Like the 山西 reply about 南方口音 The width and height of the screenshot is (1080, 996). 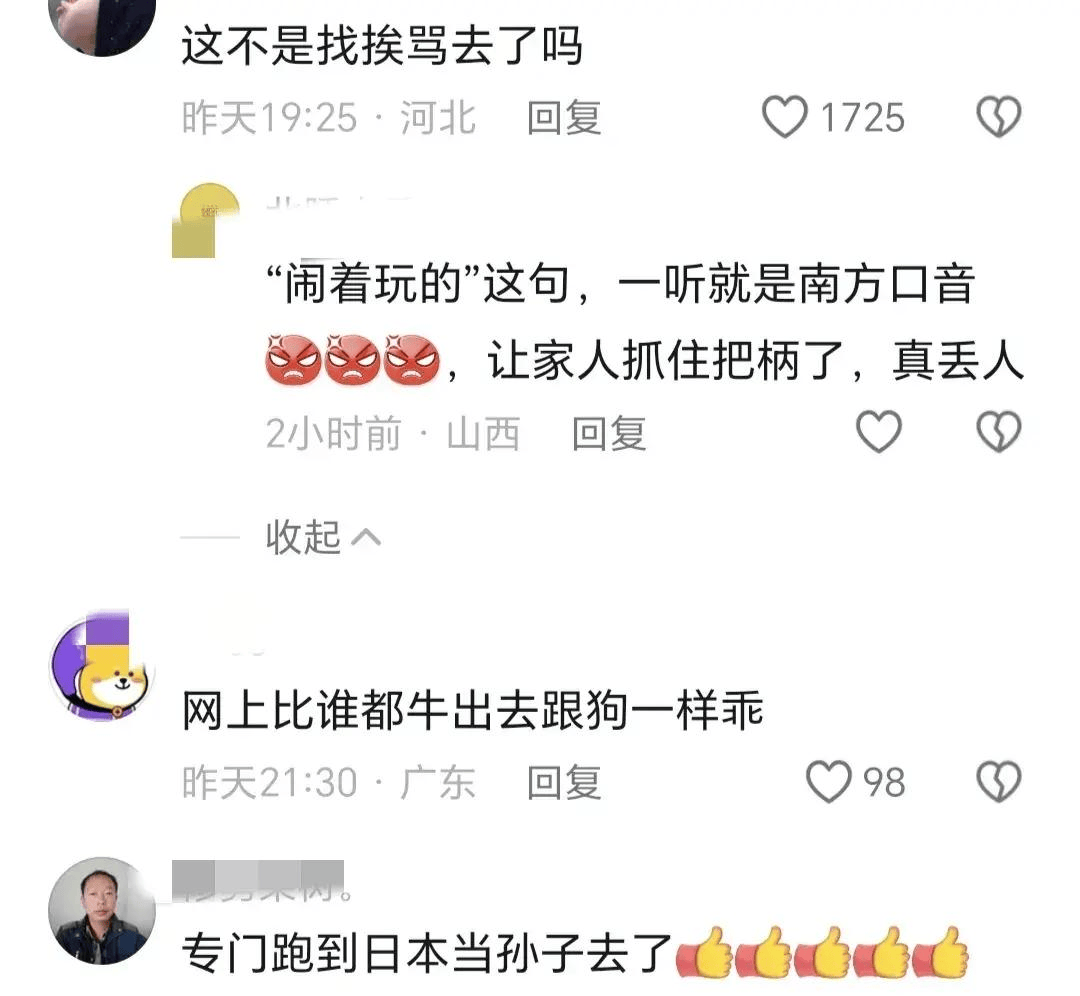click(x=879, y=433)
